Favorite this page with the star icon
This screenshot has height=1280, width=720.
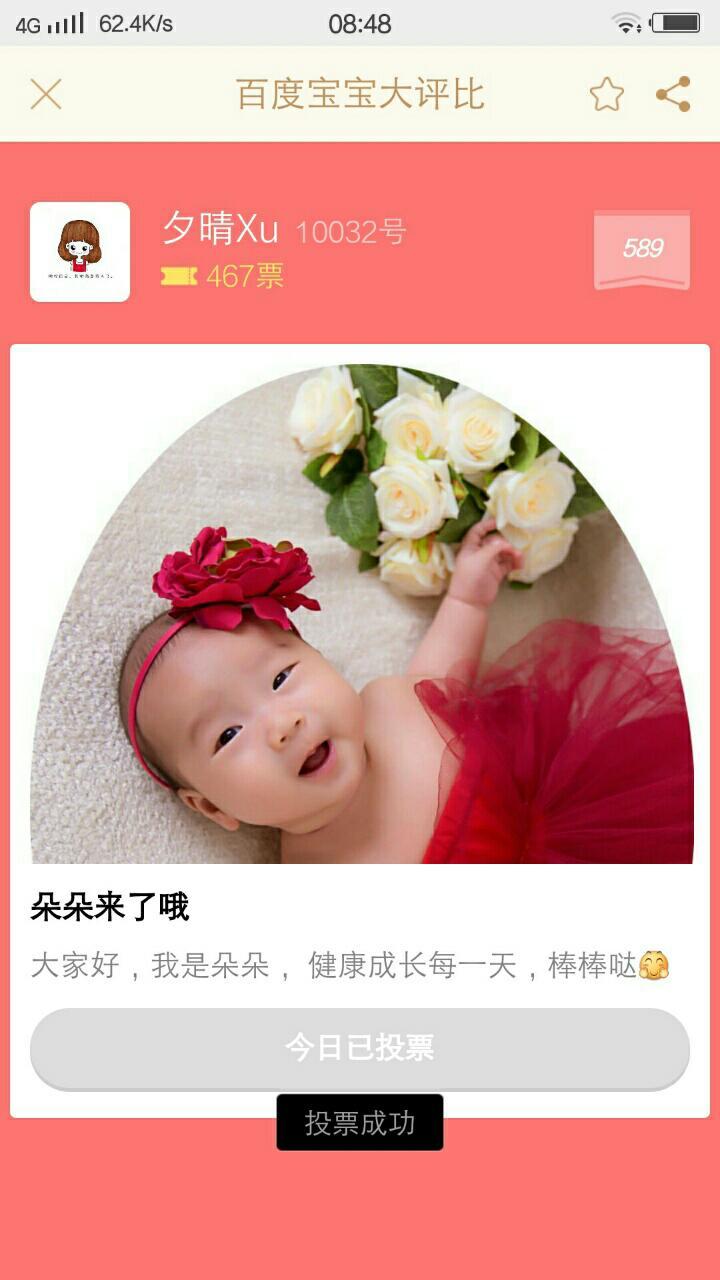click(606, 95)
